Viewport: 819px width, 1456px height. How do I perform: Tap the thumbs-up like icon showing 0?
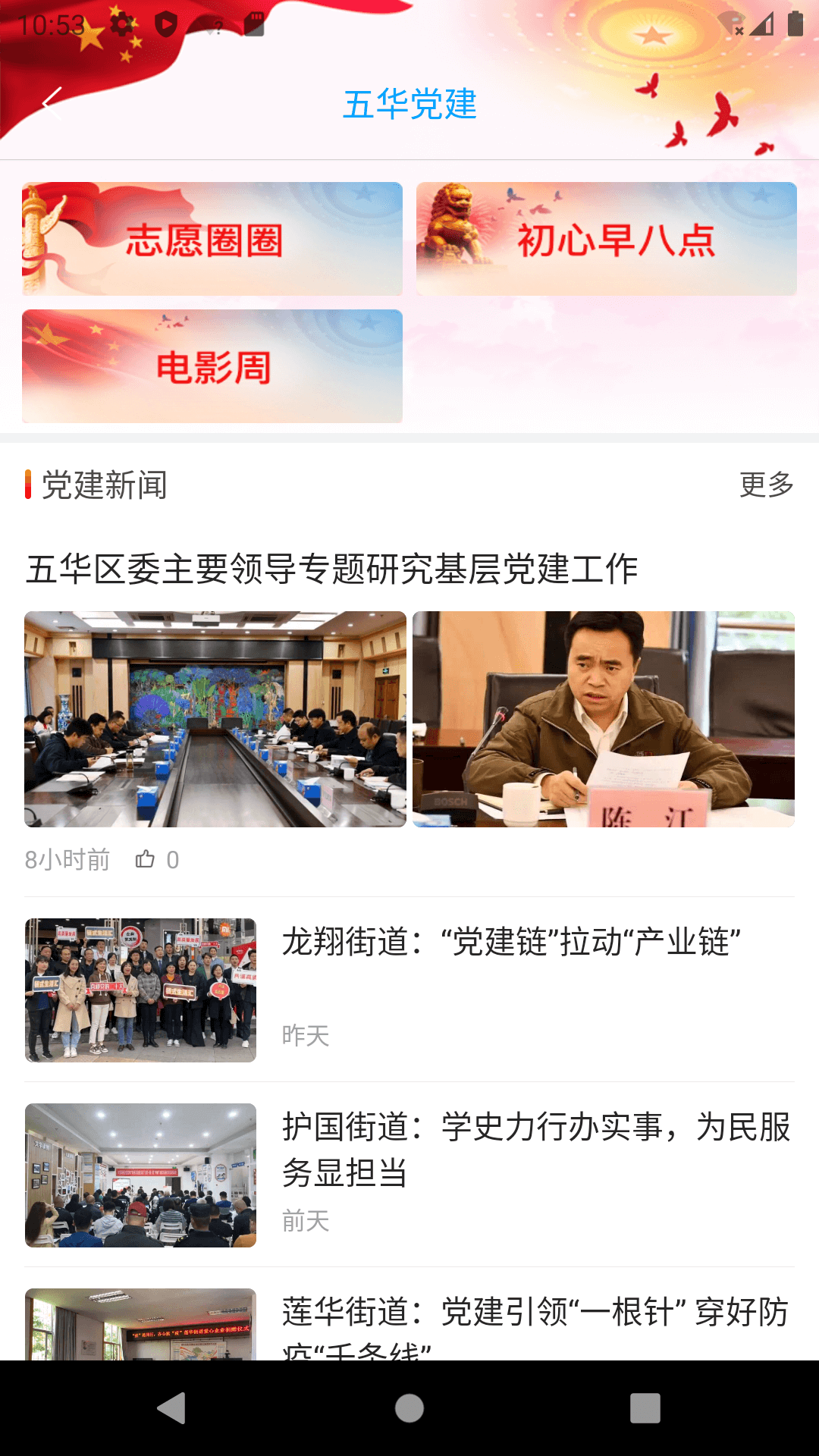point(146,858)
